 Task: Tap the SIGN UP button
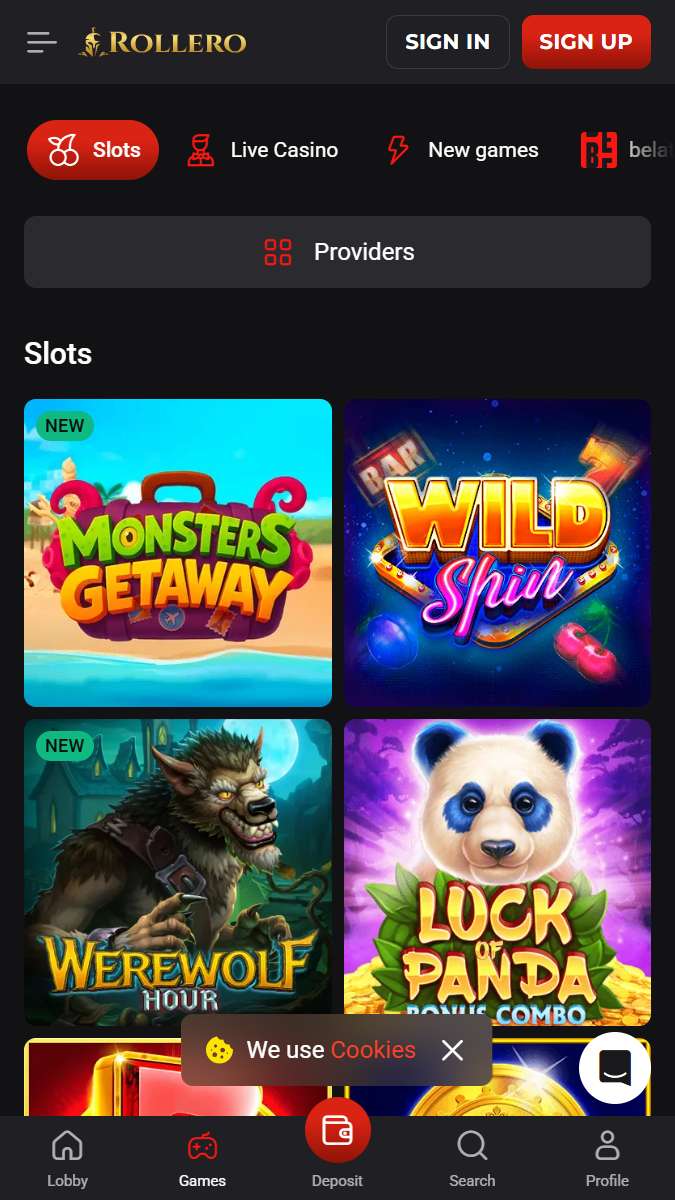tap(586, 42)
